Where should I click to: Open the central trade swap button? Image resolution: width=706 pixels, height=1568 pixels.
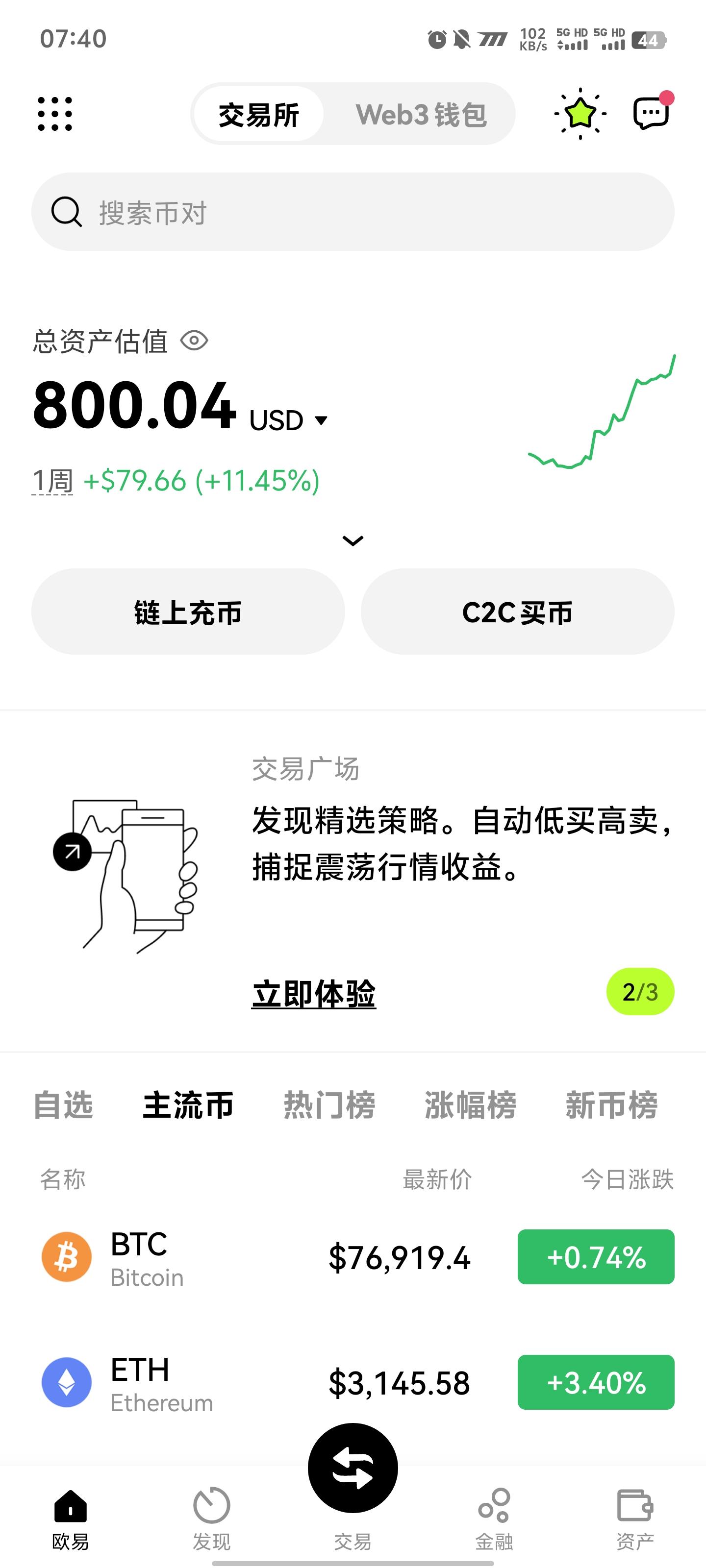tap(353, 1469)
